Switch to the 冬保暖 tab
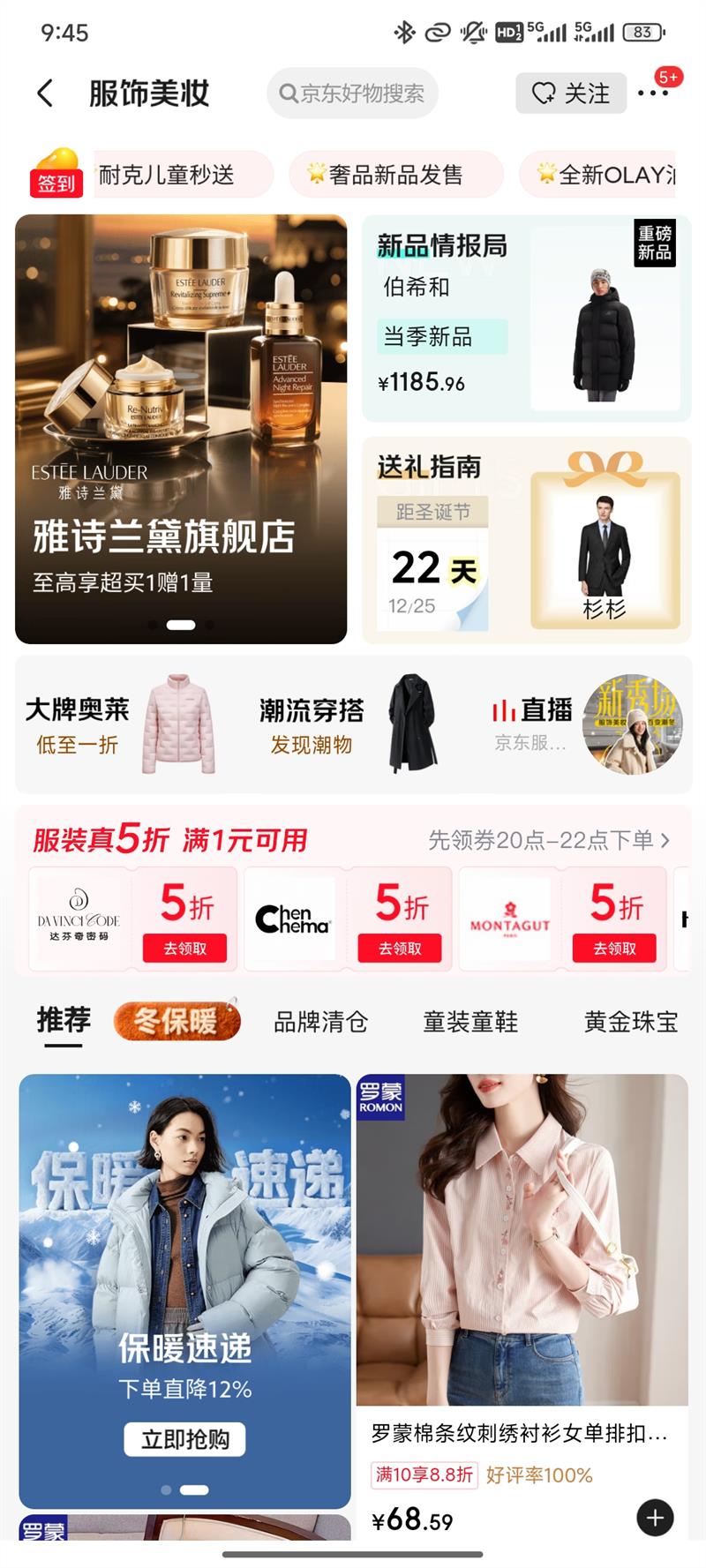 pos(177,1021)
